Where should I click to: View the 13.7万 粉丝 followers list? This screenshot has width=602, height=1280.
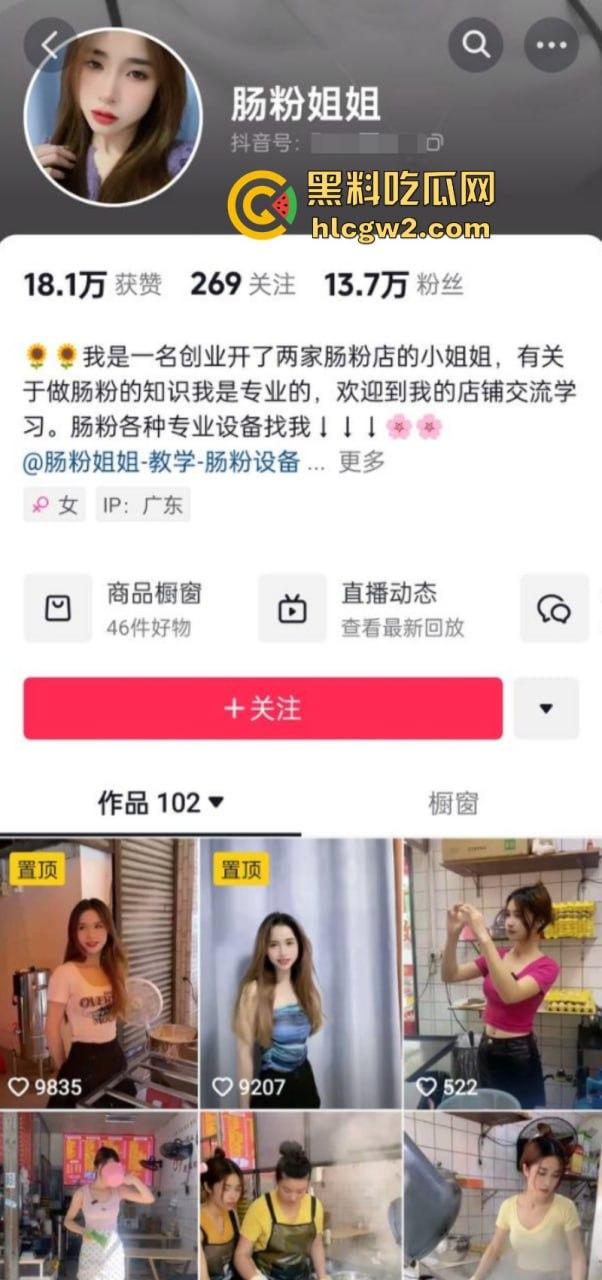tap(393, 285)
